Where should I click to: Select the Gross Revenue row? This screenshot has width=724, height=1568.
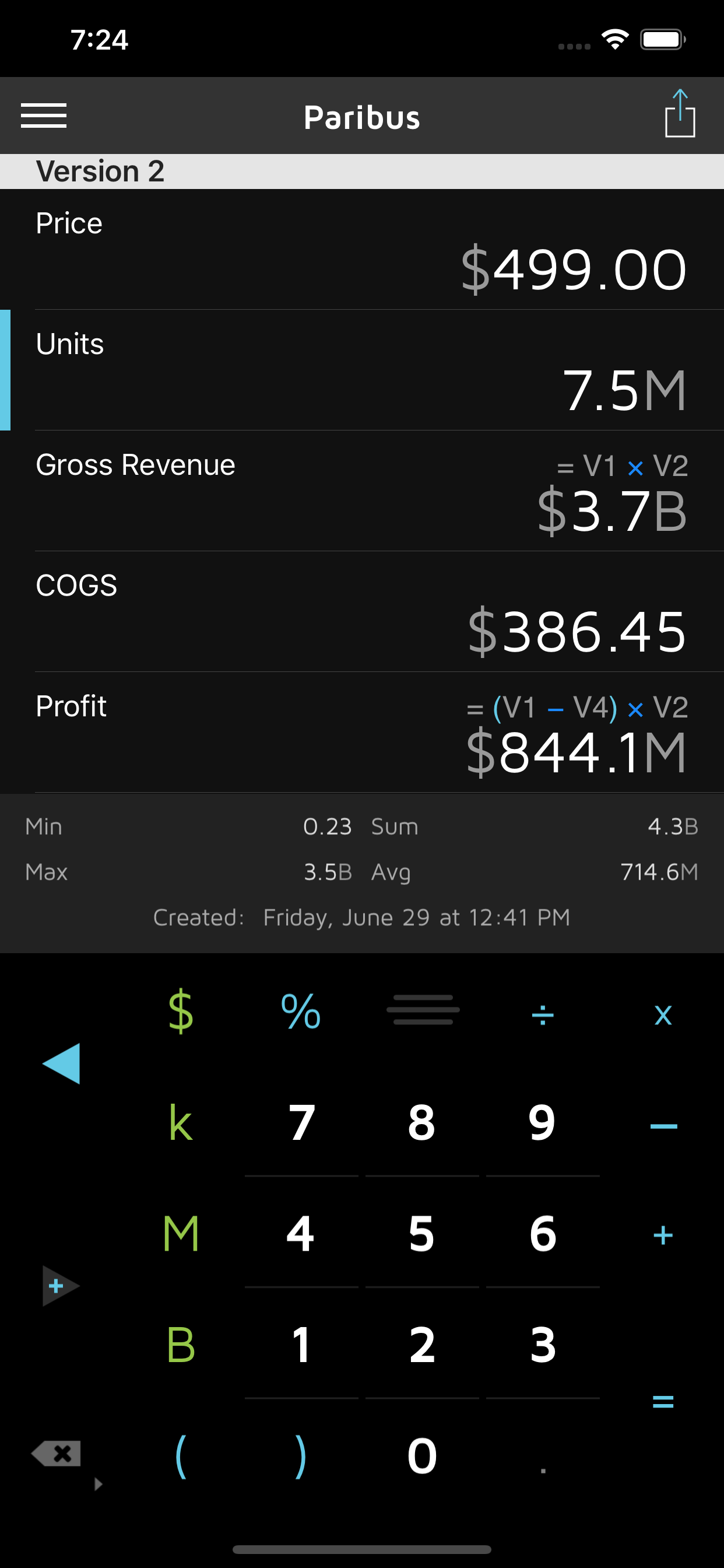(361, 491)
